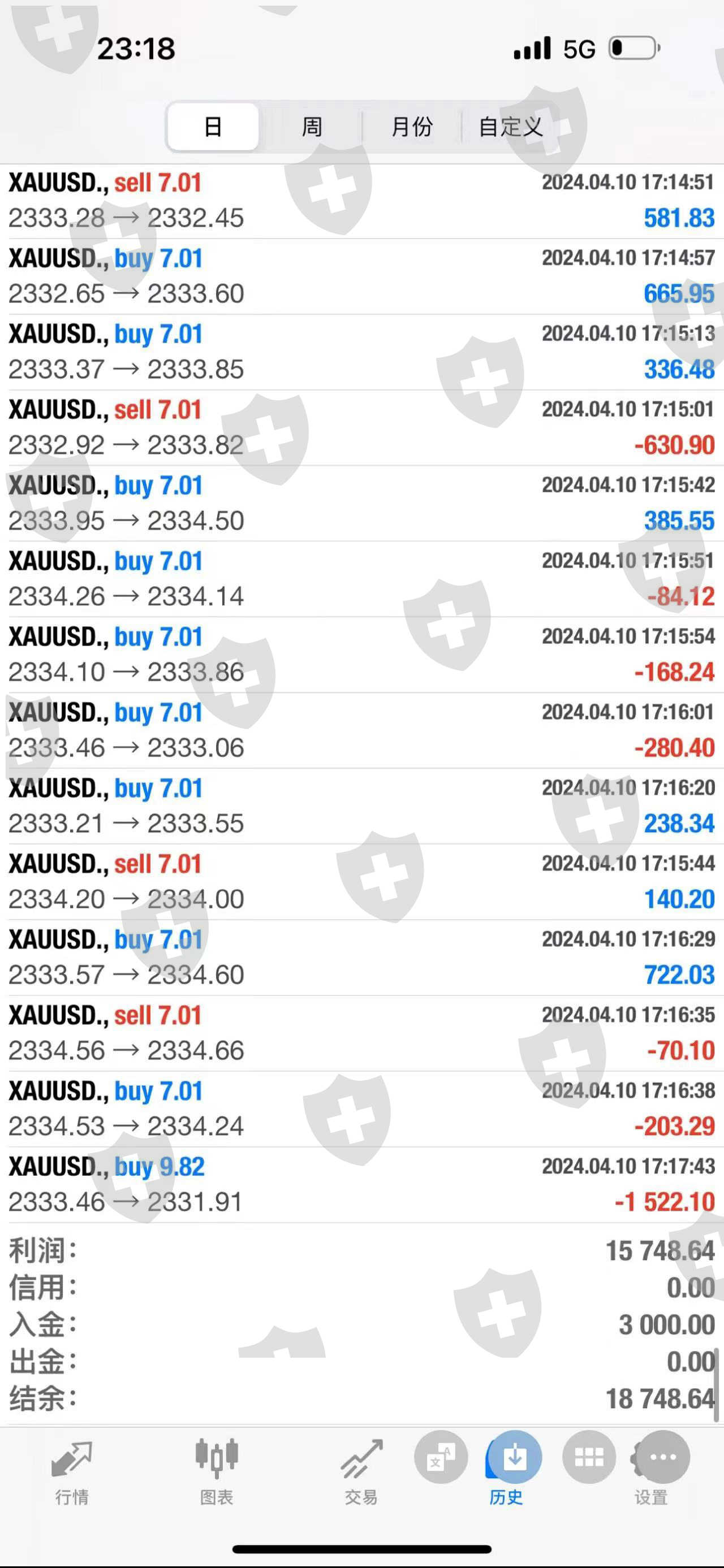Open the floating three-dot more button
This screenshot has width=724, height=1568.
pos(662,1457)
